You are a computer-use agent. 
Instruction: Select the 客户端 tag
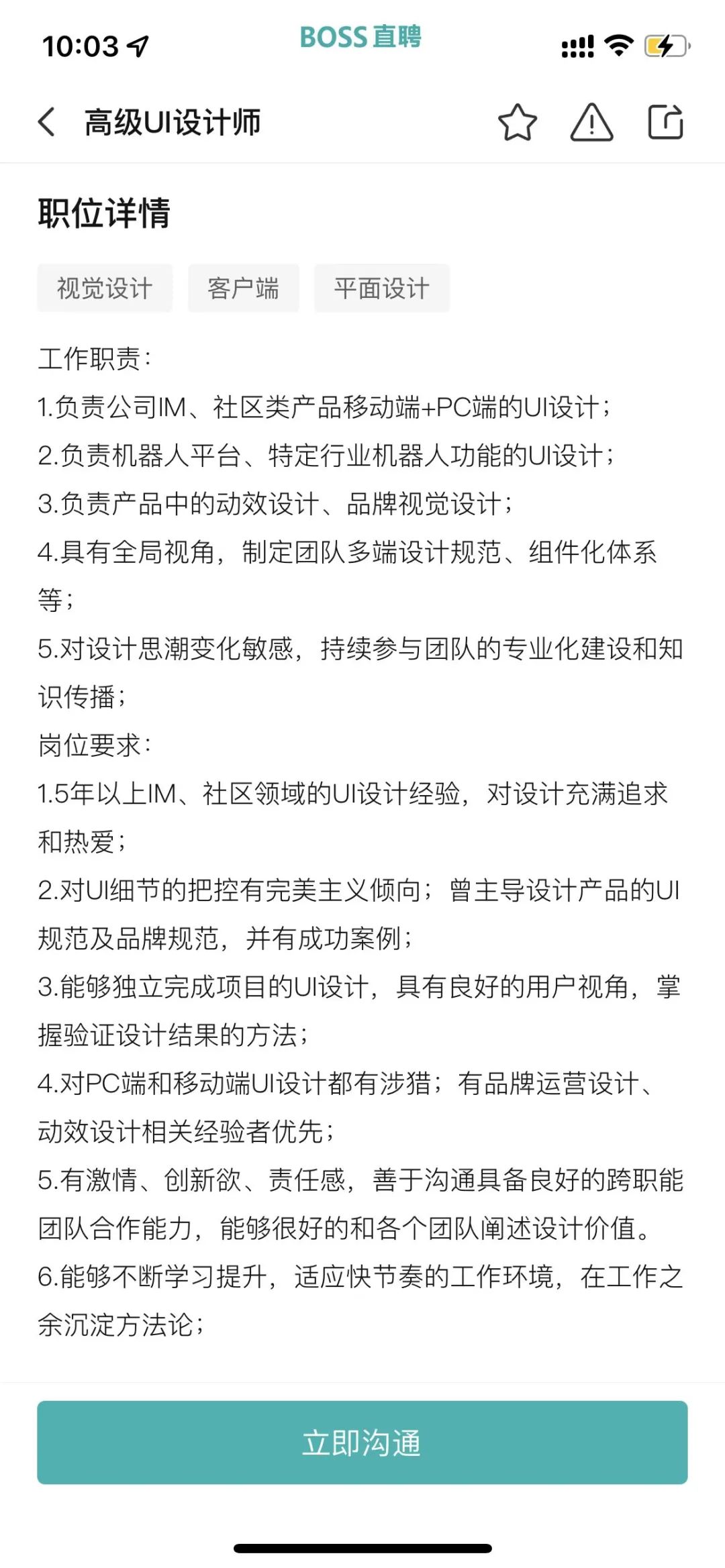pos(243,289)
